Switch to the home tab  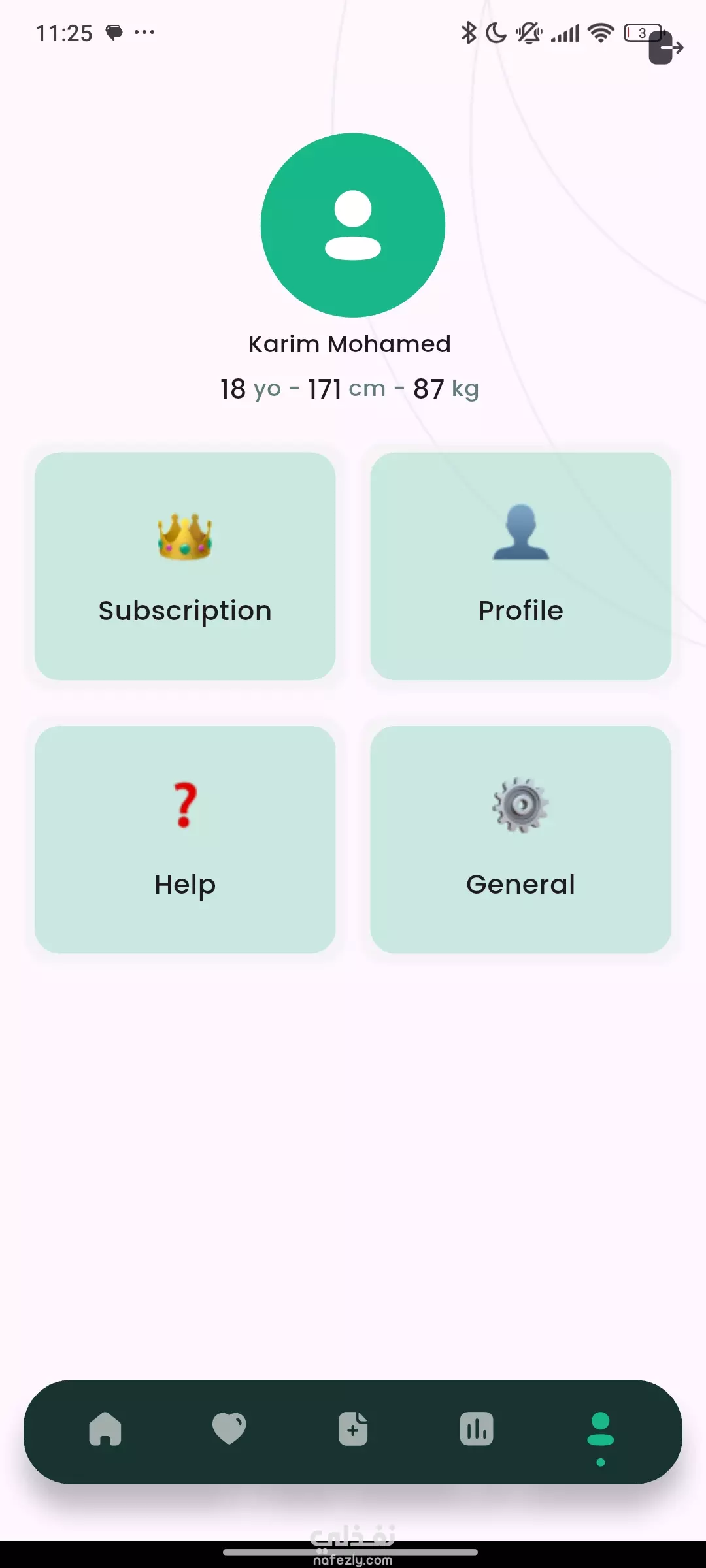coord(105,1429)
